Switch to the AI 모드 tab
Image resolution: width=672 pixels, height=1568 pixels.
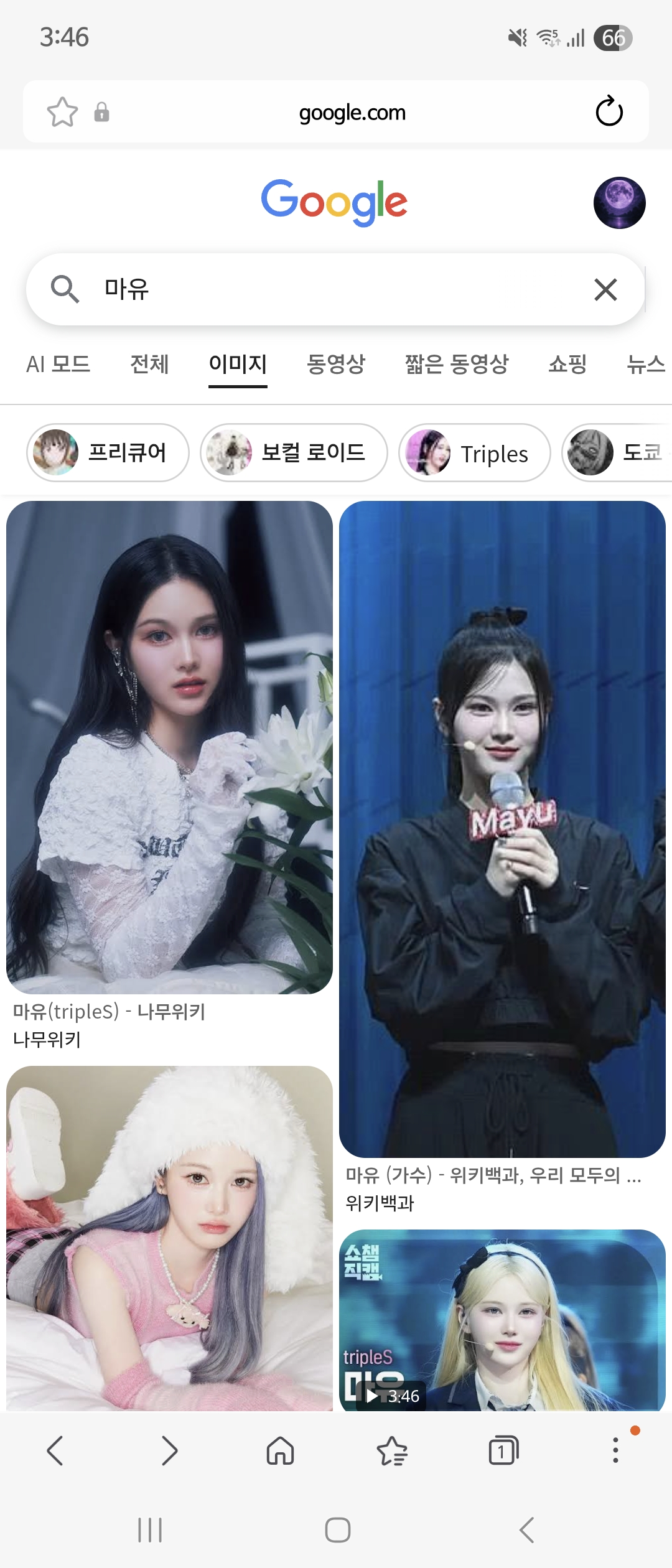(x=58, y=364)
